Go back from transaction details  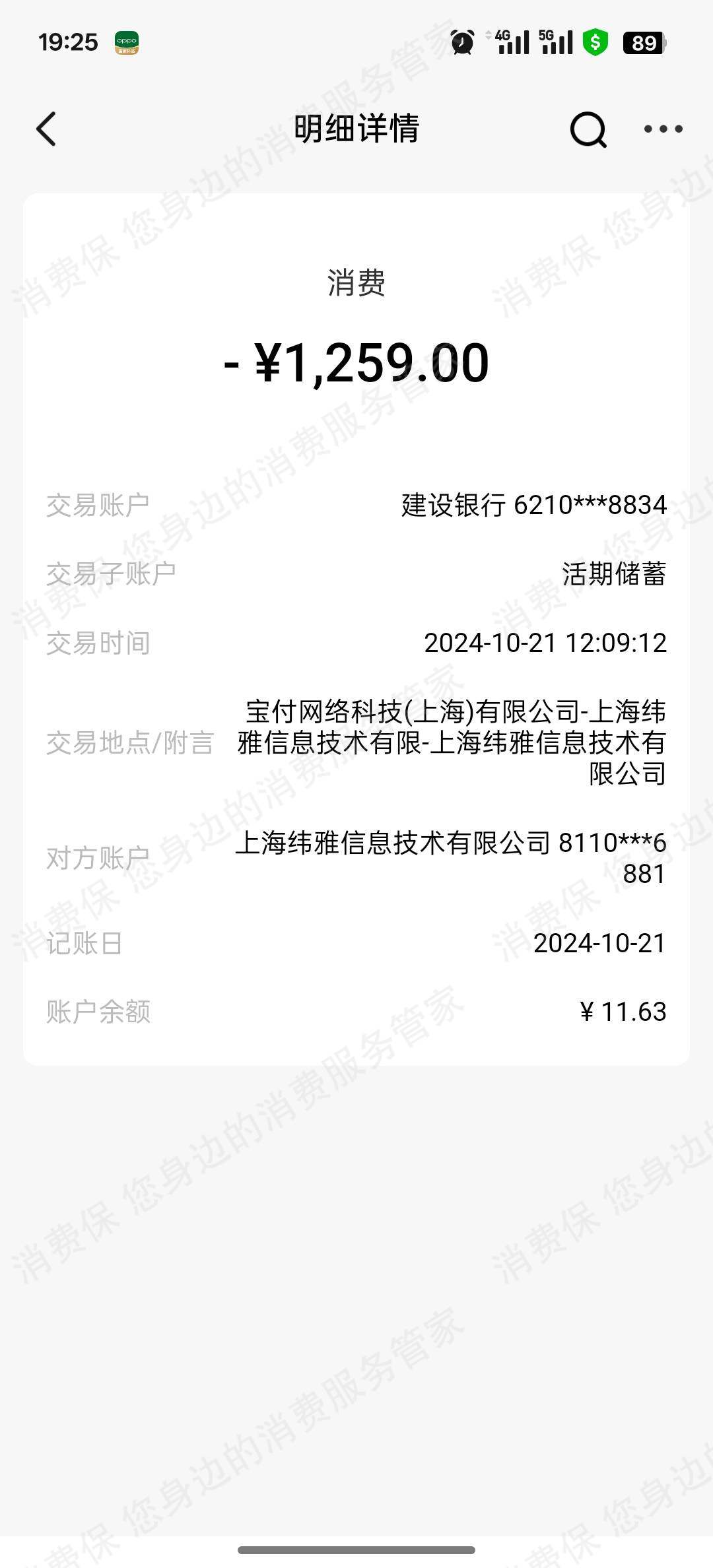pyautogui.click(x=46, y=129)
